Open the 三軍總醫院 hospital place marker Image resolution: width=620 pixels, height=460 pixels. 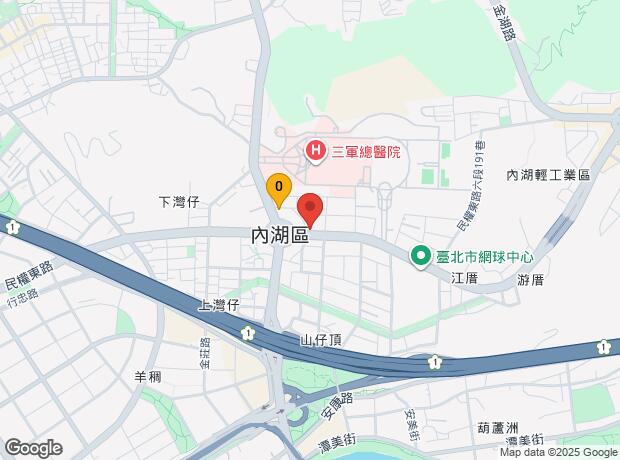(316, 151)
